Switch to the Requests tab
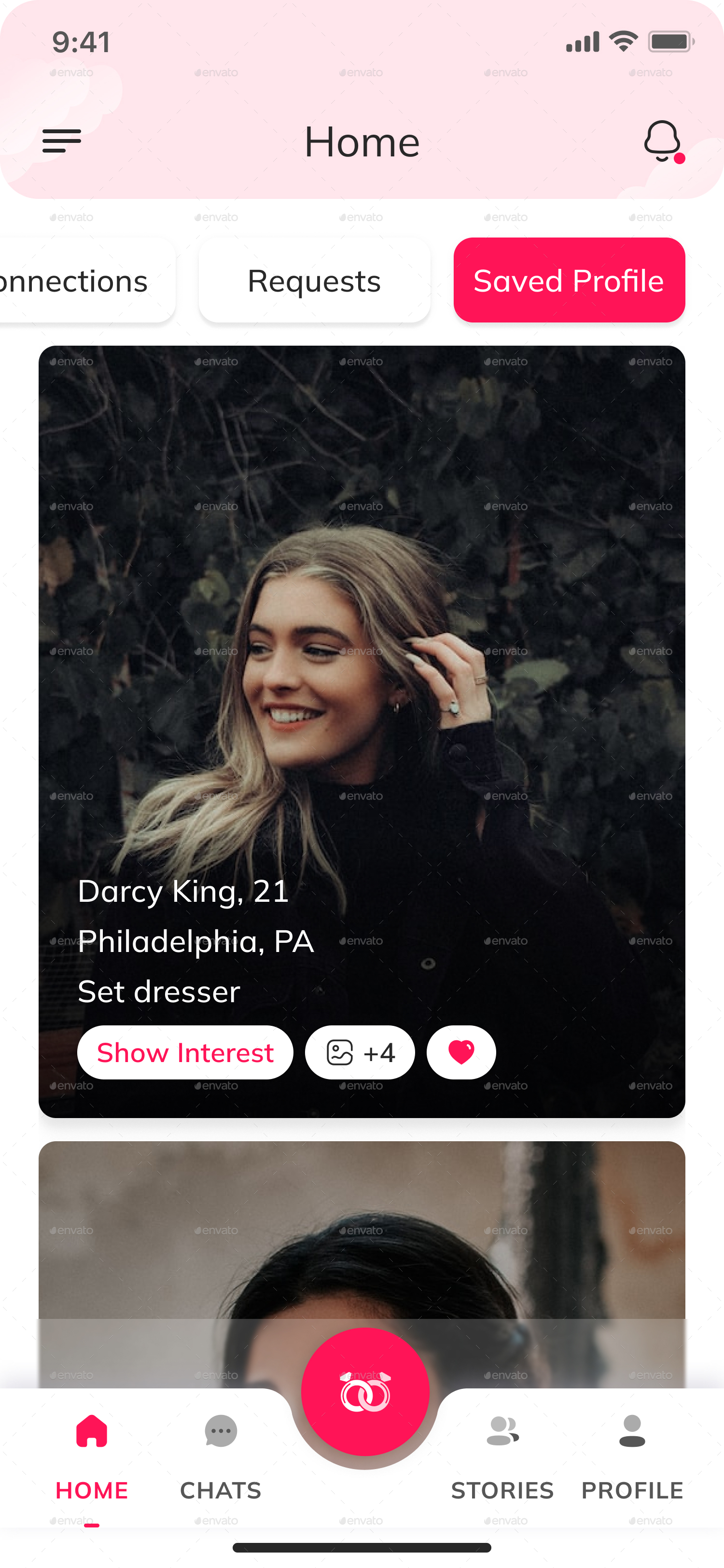 tap(315, 280)
